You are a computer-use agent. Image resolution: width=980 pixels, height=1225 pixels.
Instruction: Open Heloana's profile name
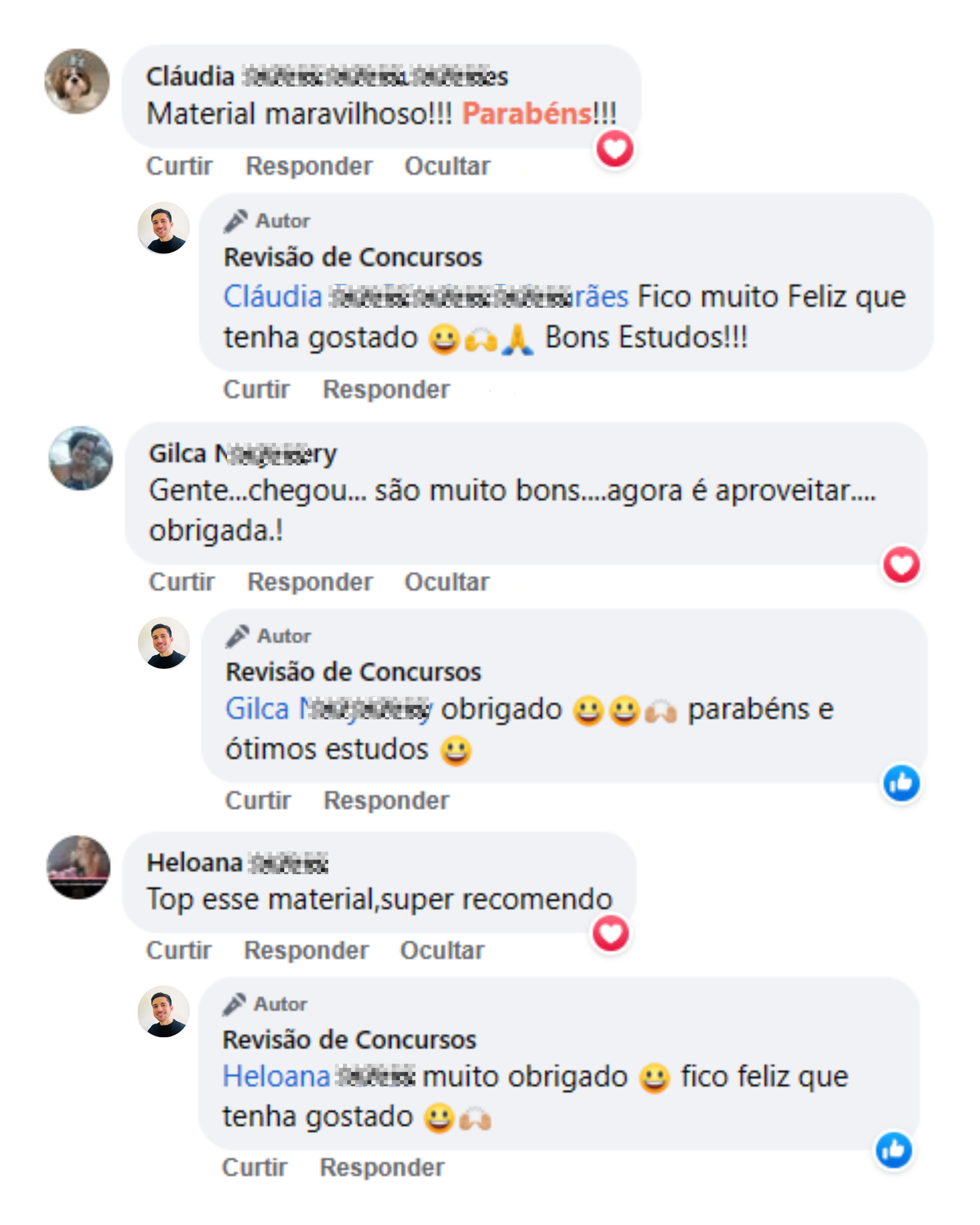click(237, 863)
